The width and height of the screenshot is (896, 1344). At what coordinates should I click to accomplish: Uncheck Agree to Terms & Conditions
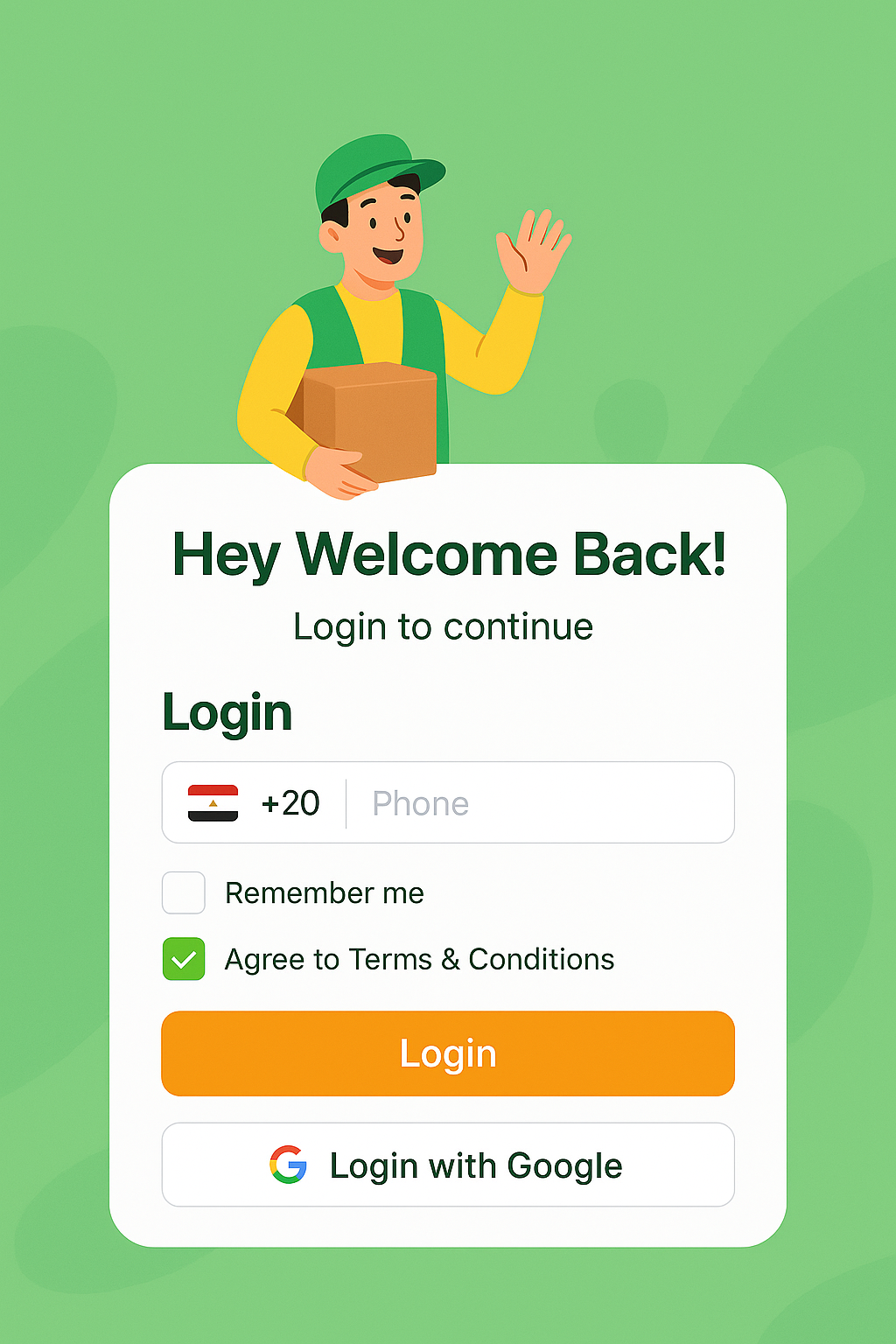(x=184, y=959)
